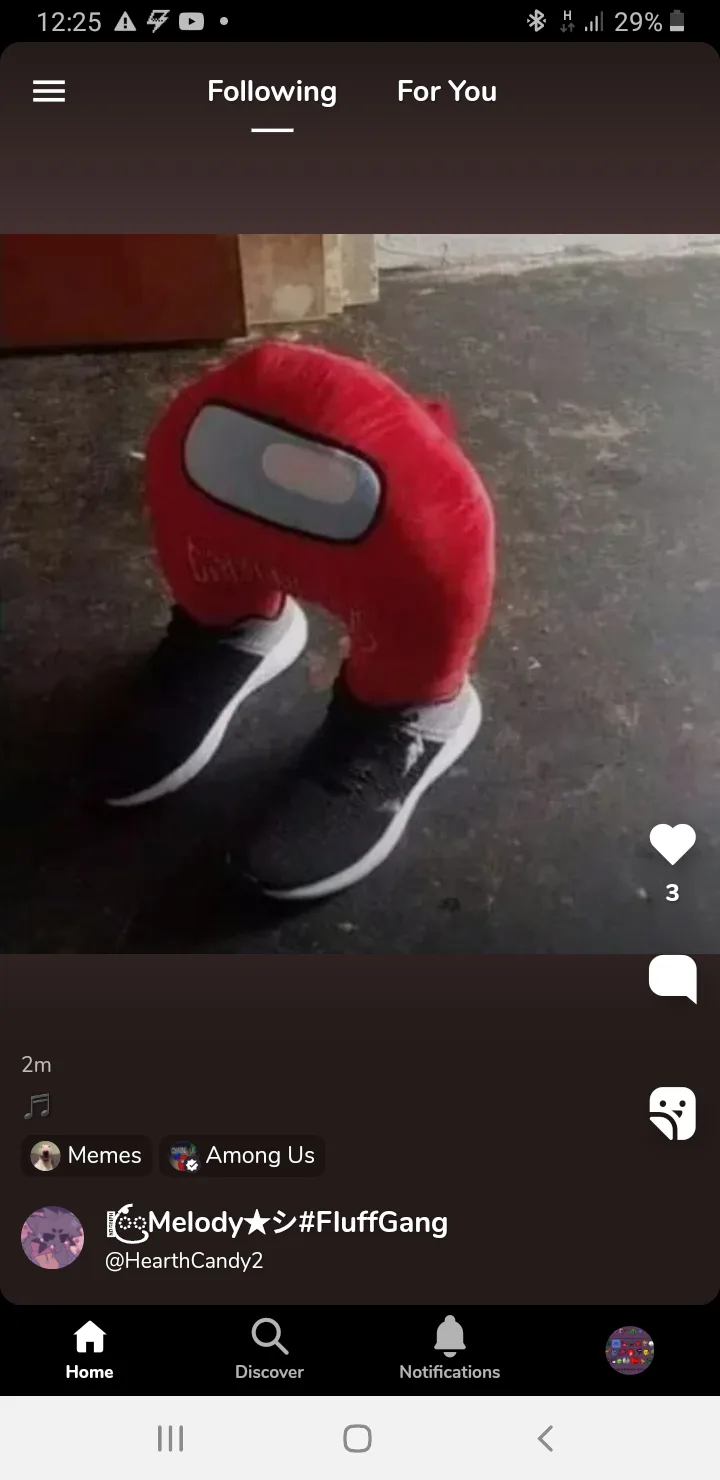Tap the system back button

(545, 1438)
